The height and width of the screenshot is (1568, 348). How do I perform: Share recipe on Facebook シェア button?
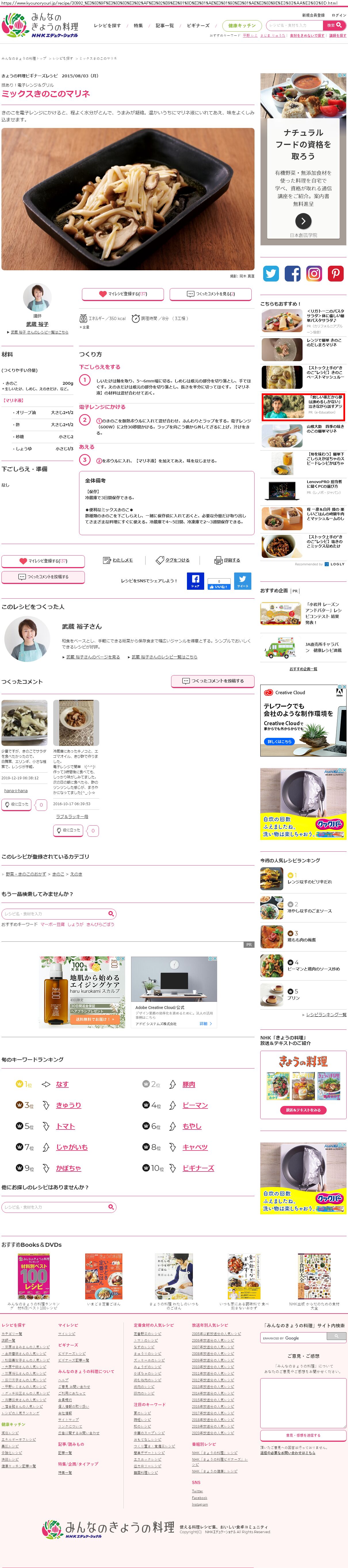tap(195, 581)
